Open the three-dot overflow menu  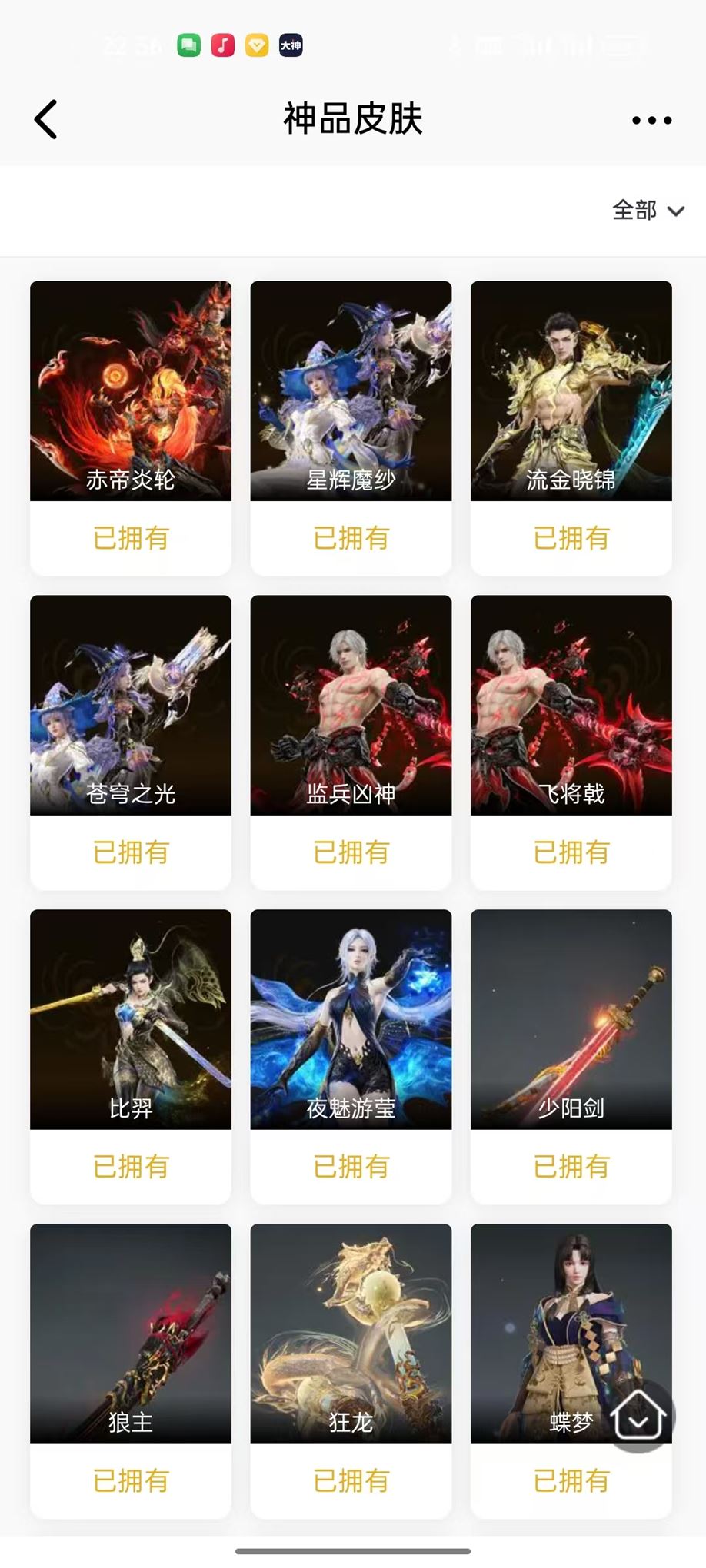pyautogui.click(x=651, y=120)
